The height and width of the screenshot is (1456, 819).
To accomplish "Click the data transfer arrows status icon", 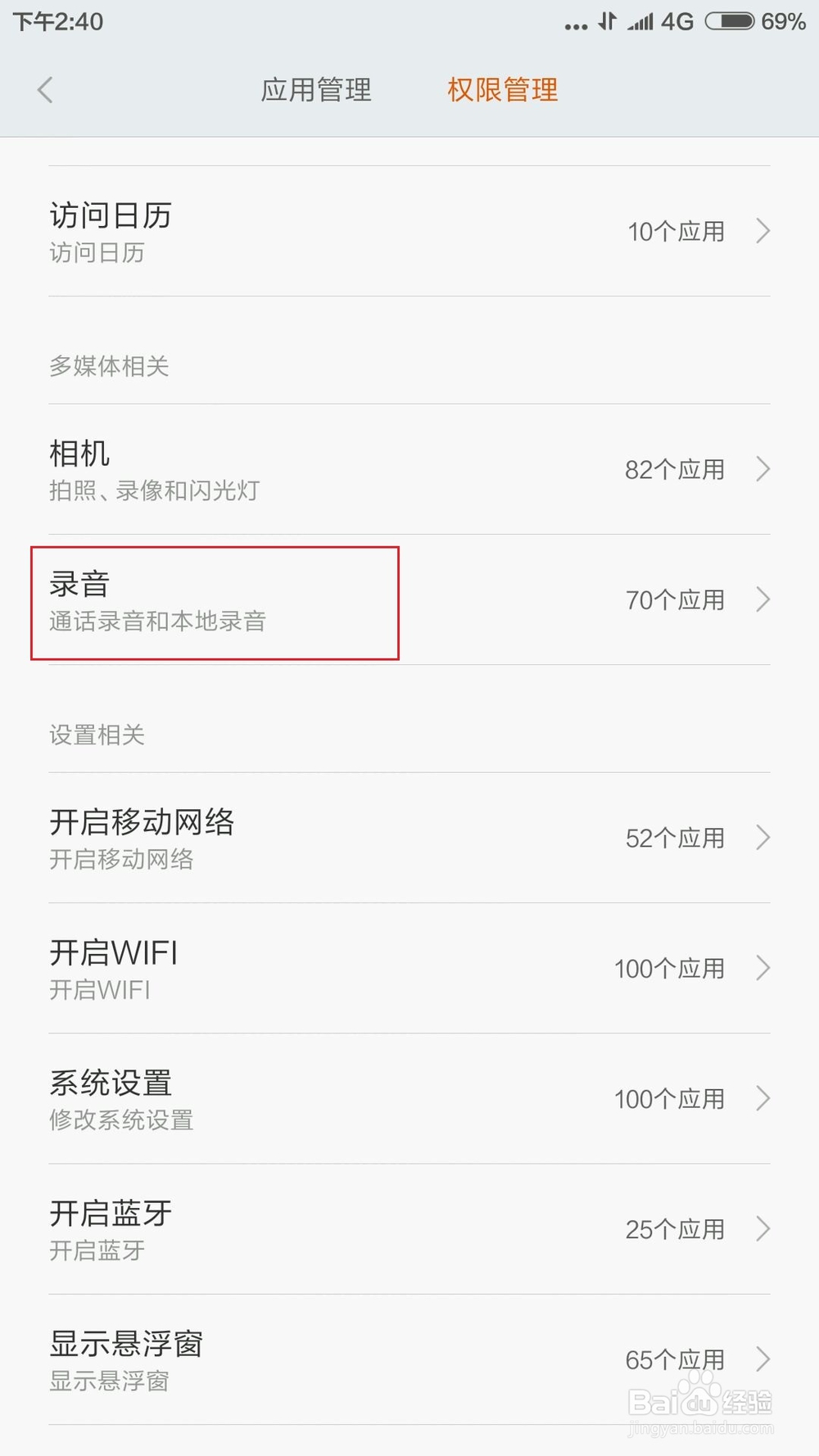I will [606, 21].
